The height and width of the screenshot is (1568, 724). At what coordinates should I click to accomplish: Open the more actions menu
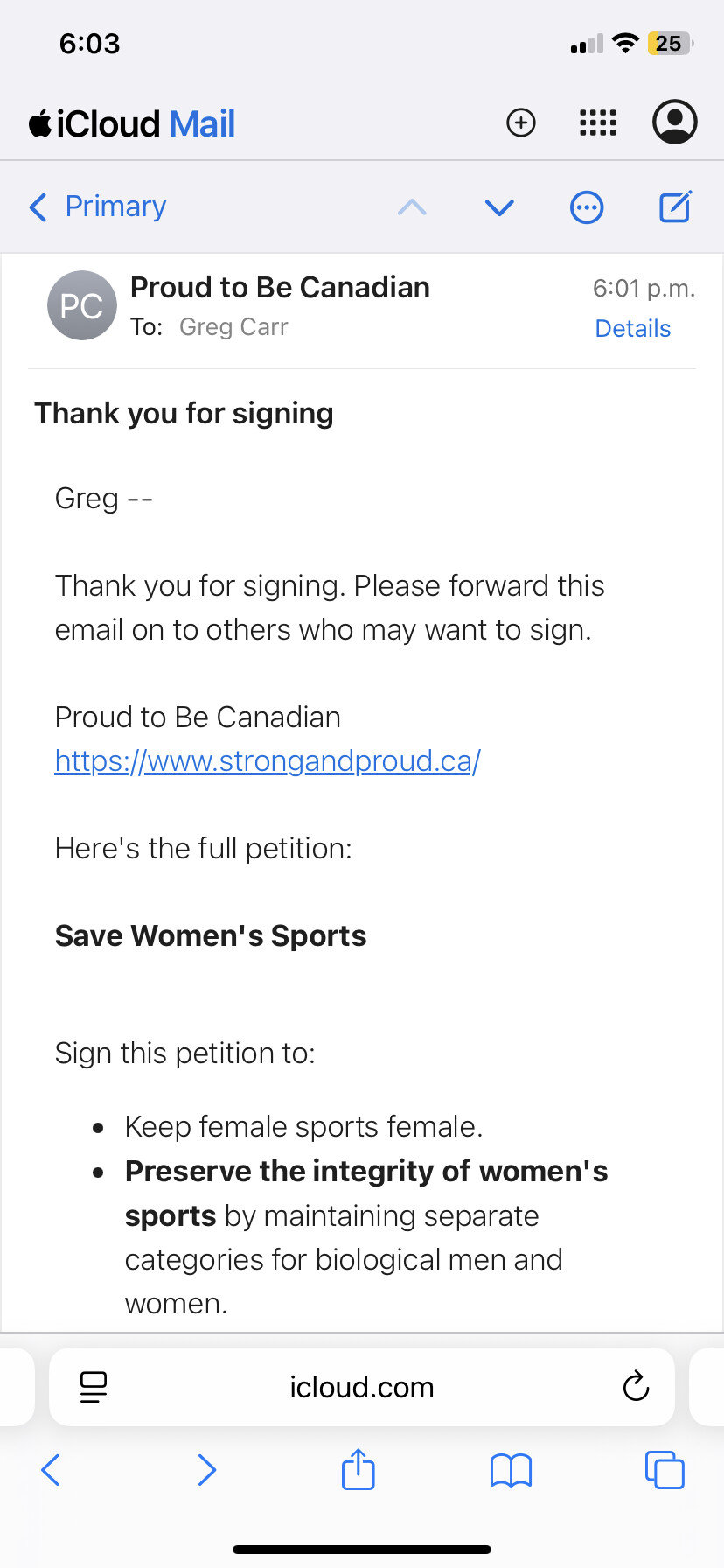point(587,207)
